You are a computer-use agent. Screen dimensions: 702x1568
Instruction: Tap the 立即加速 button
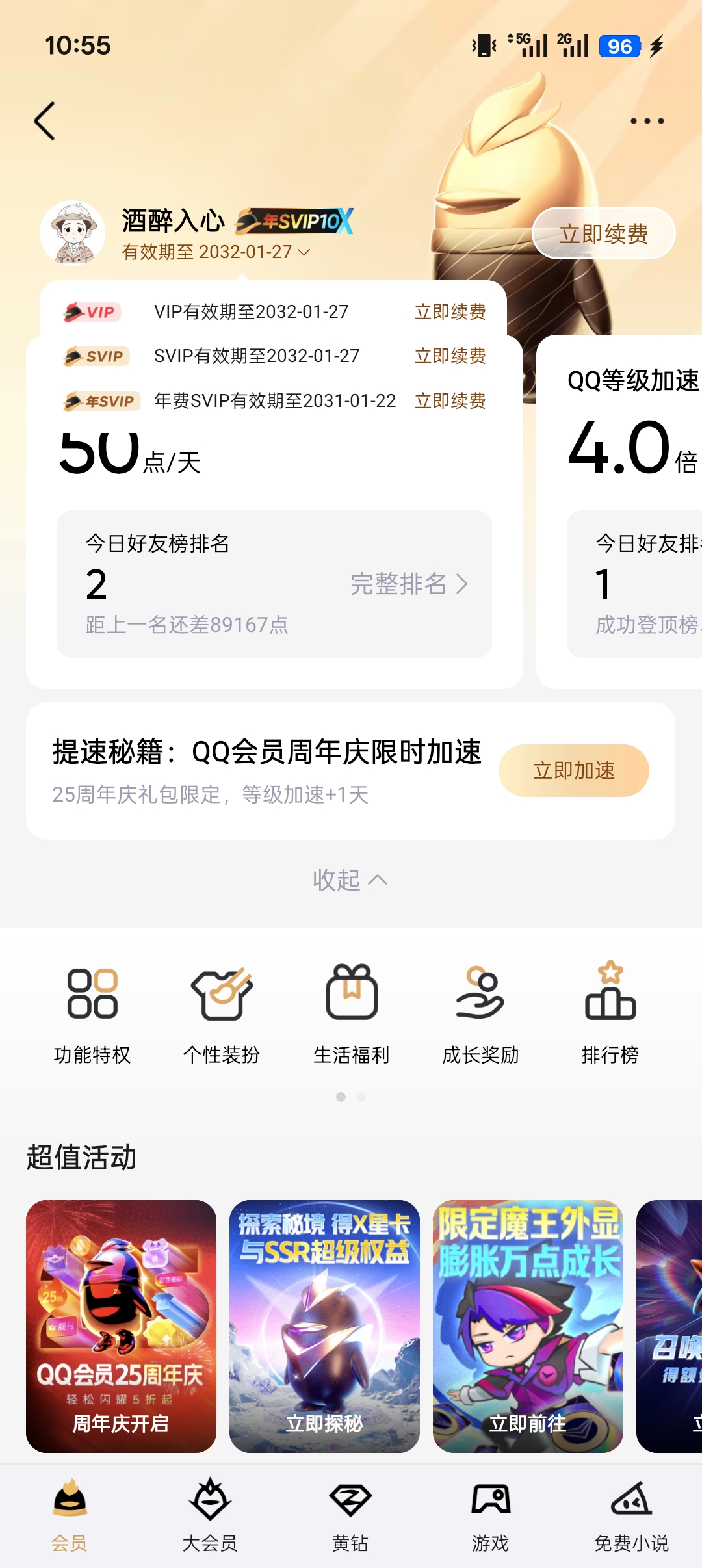click(573, 771)
